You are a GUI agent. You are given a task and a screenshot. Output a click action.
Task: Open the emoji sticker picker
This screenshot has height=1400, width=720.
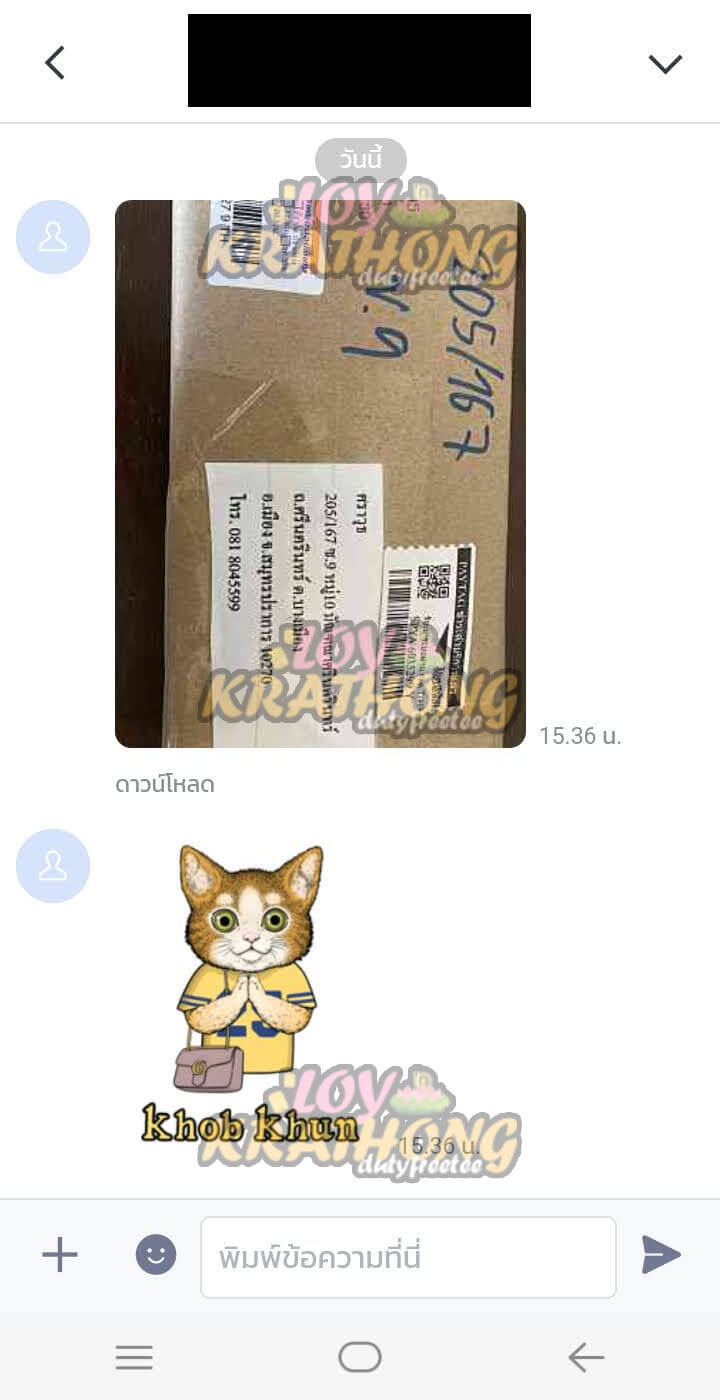click(x=156, y=1254)
